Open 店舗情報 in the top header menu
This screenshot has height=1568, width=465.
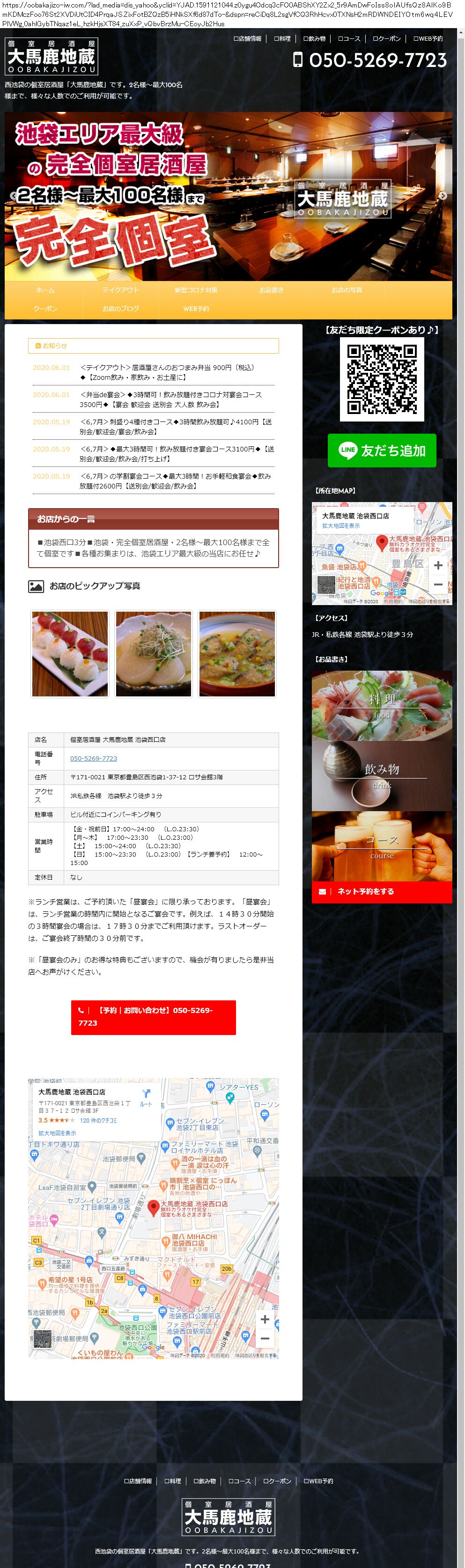(x=248, y=38)
